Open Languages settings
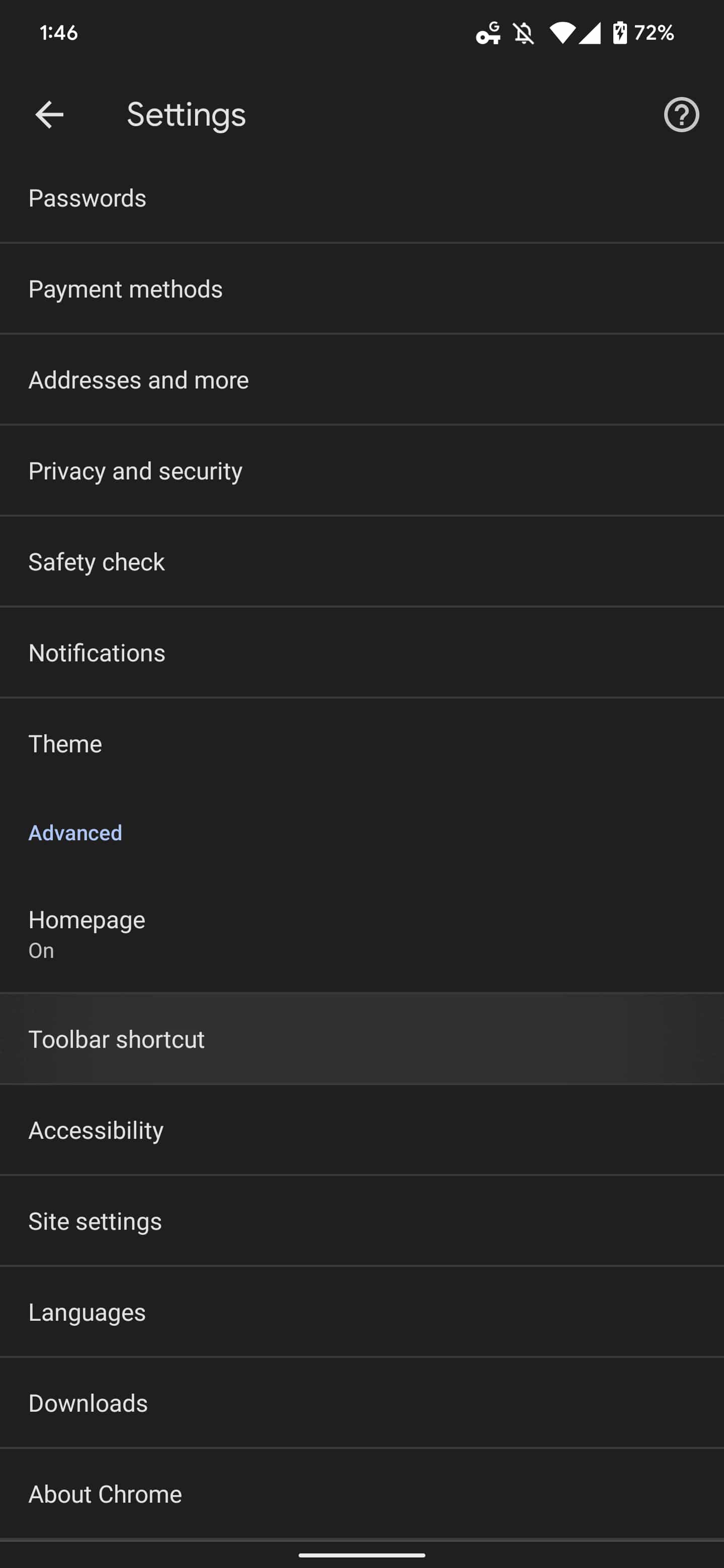Viewport: 724px width, 1568px height. [x=361, y=1312]
